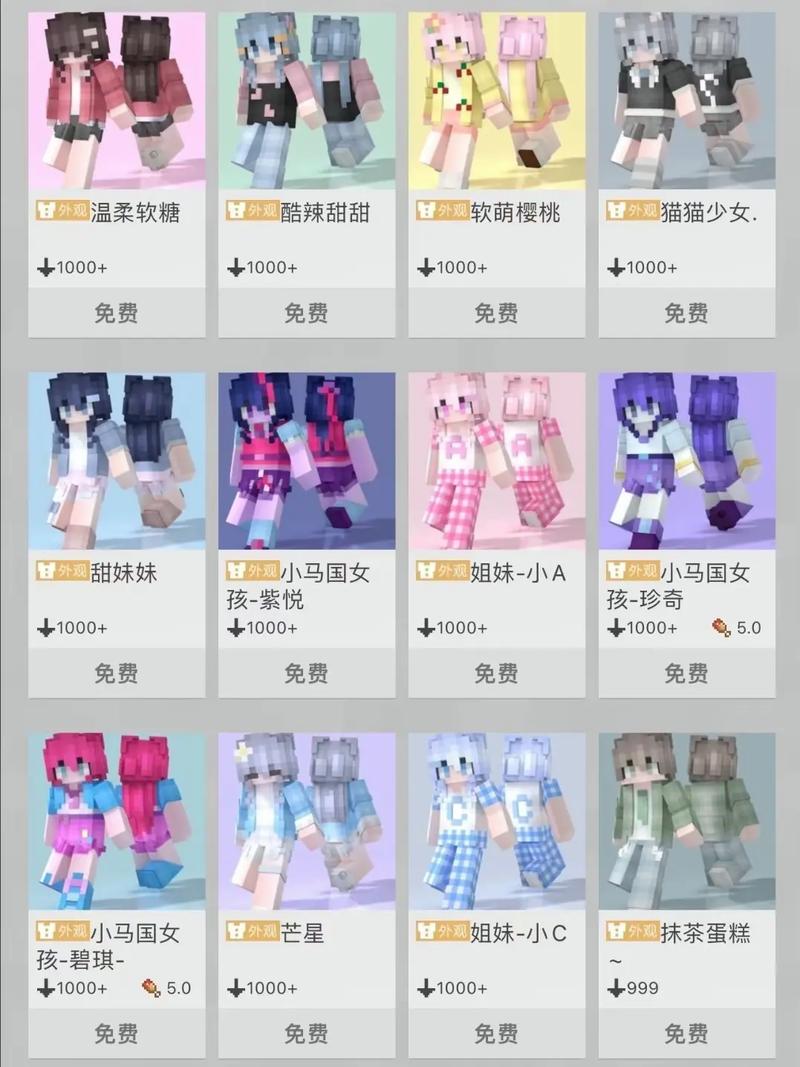Click the download arrow icon on 姐妹-小A card
This screenshot has height=1067, width=800.
coord(424,628)
